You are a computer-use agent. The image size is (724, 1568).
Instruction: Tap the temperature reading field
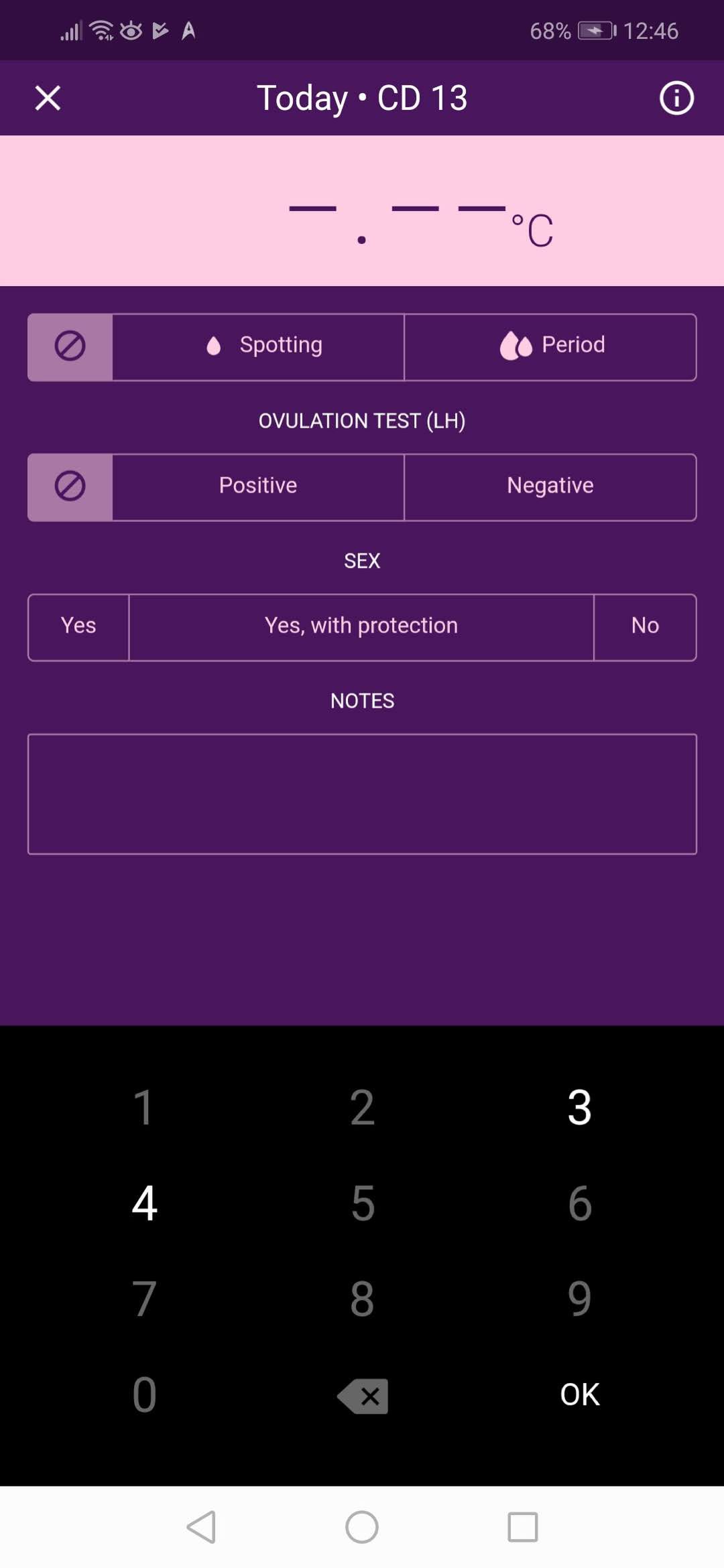[362, 211]
